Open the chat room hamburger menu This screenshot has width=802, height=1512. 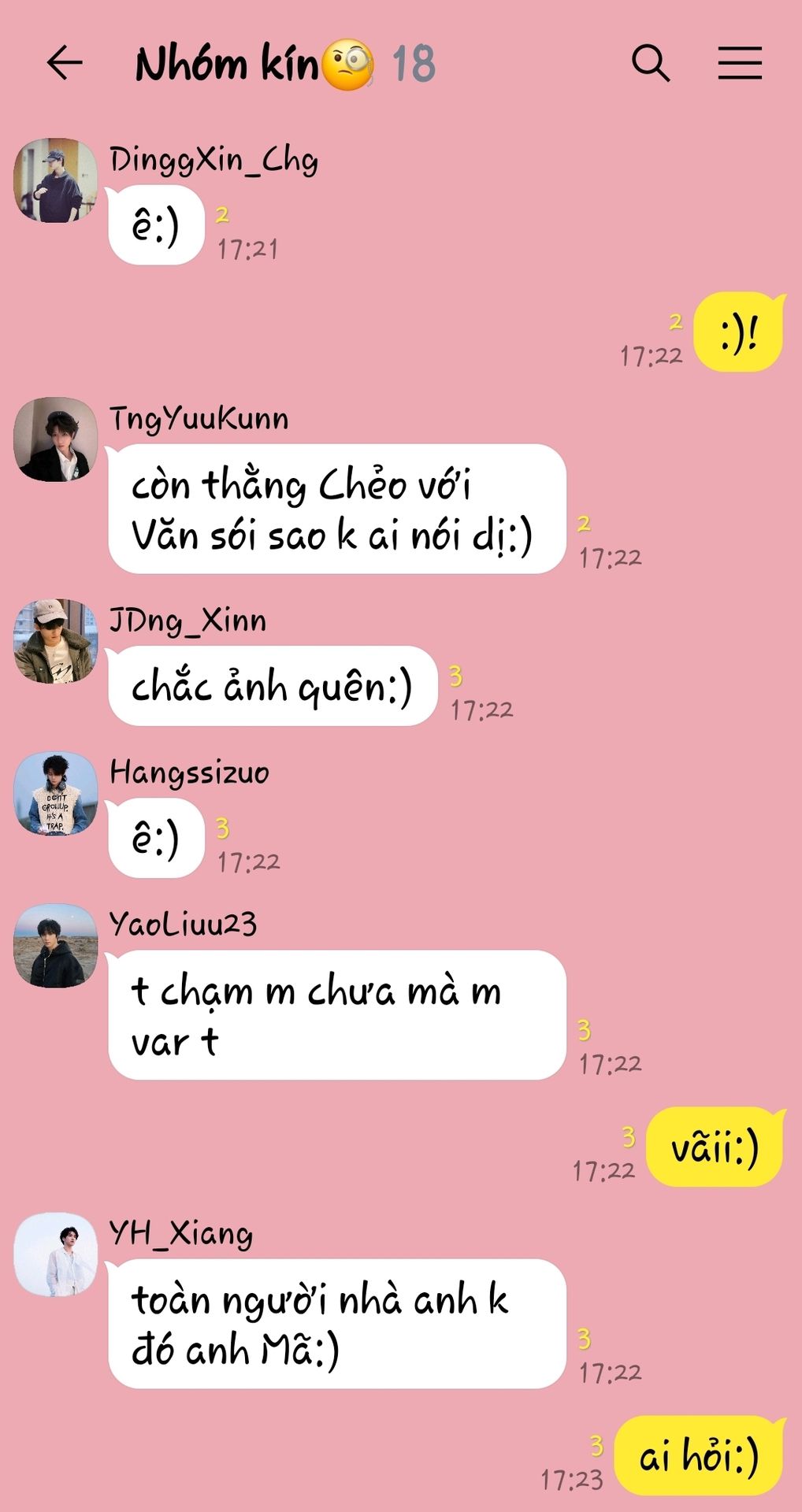(x=740, y=63)
